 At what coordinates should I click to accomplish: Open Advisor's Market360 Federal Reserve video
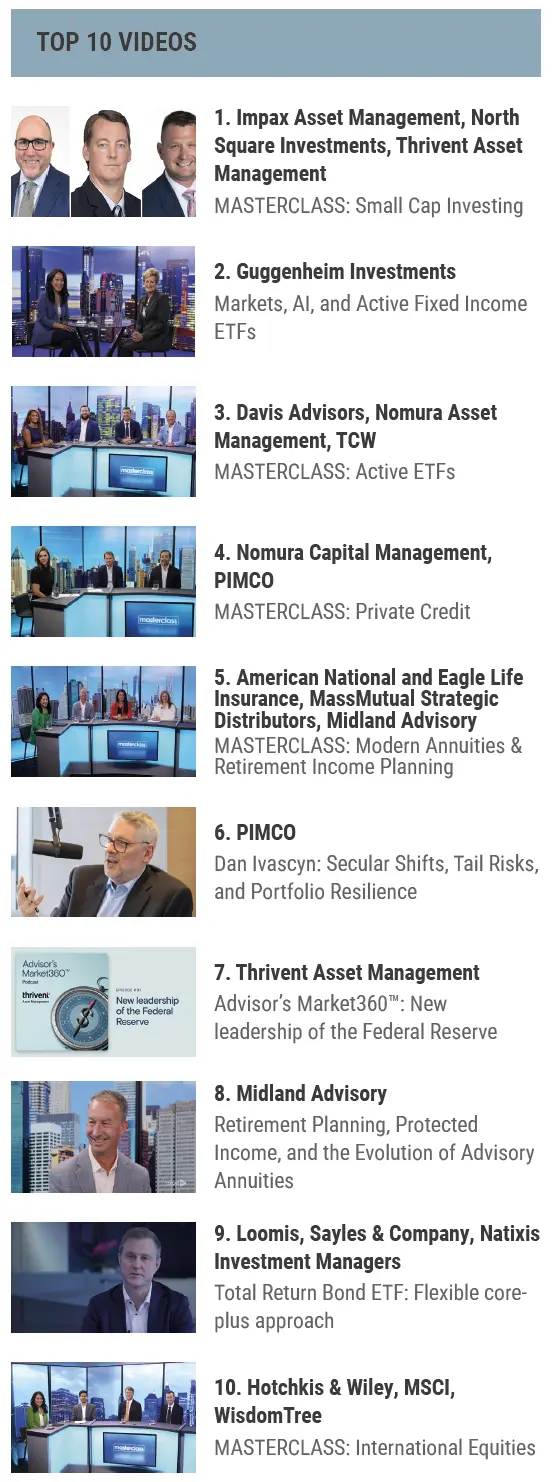[x=355, y=1017]
